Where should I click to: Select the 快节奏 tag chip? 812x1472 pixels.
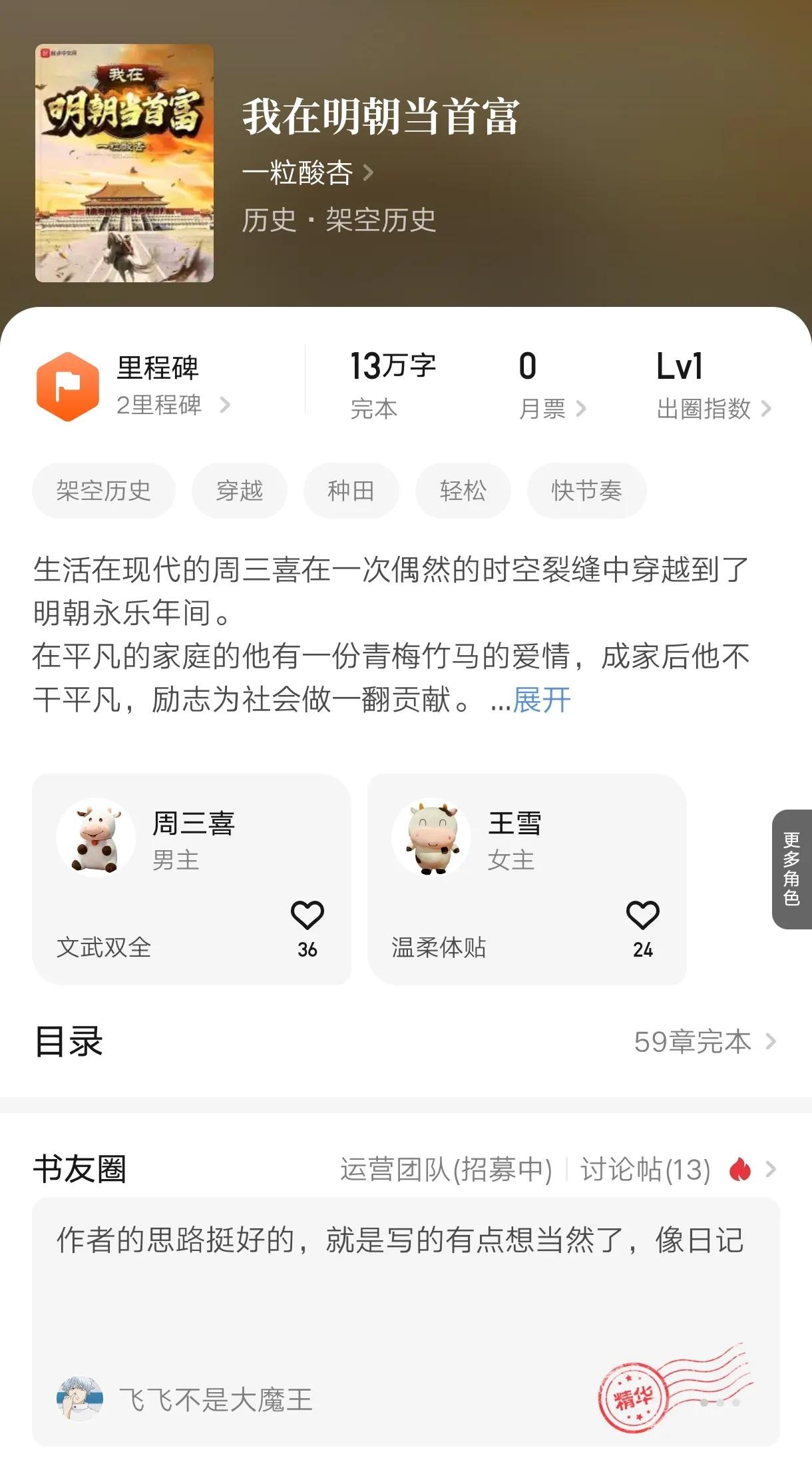[x=586, y=491]
